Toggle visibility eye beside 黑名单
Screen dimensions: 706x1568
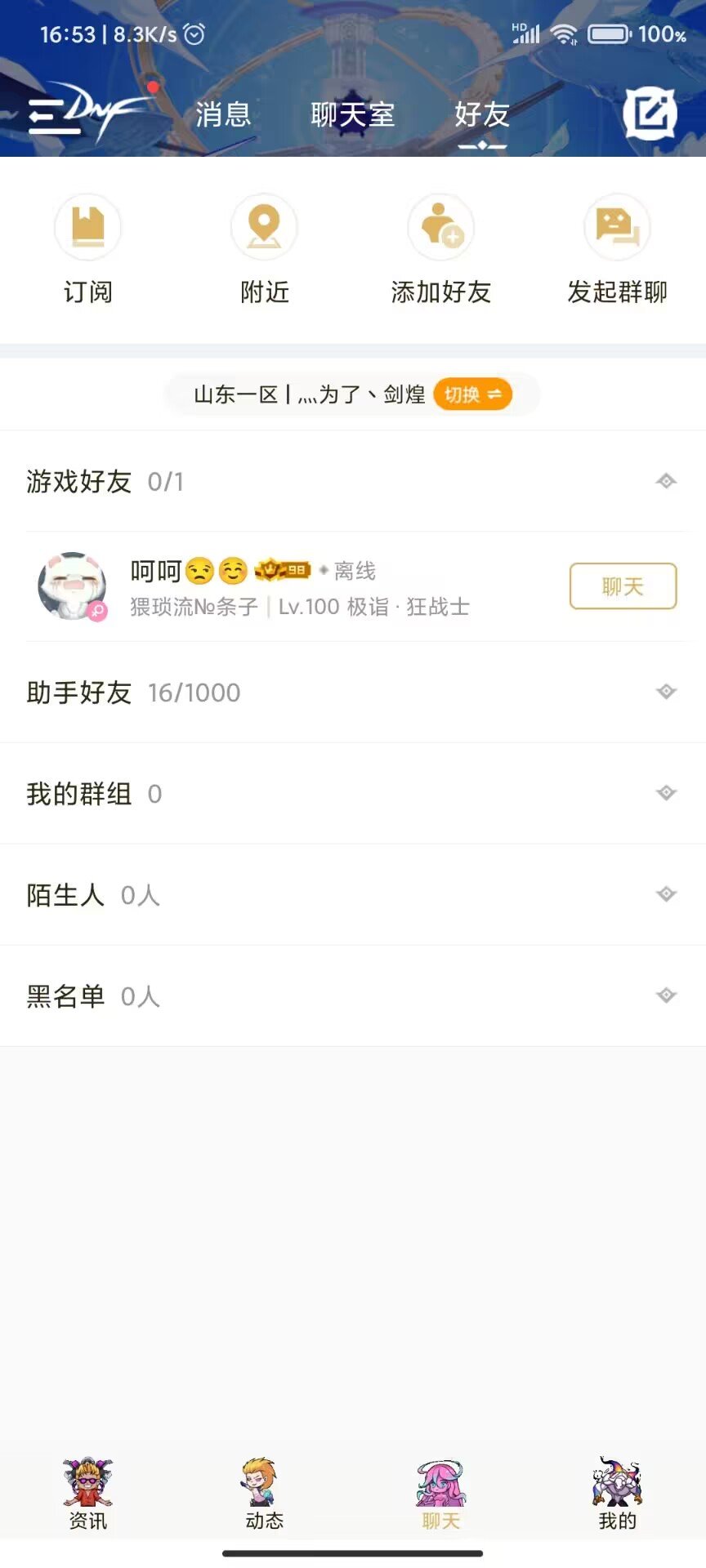tap(668, 996)
